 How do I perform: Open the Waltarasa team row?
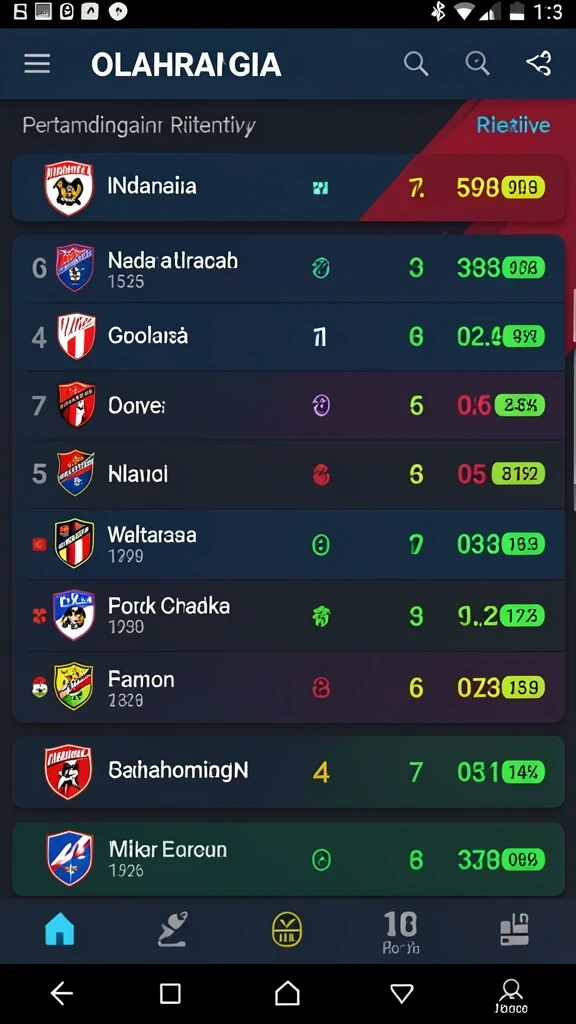tap(288, 545)
